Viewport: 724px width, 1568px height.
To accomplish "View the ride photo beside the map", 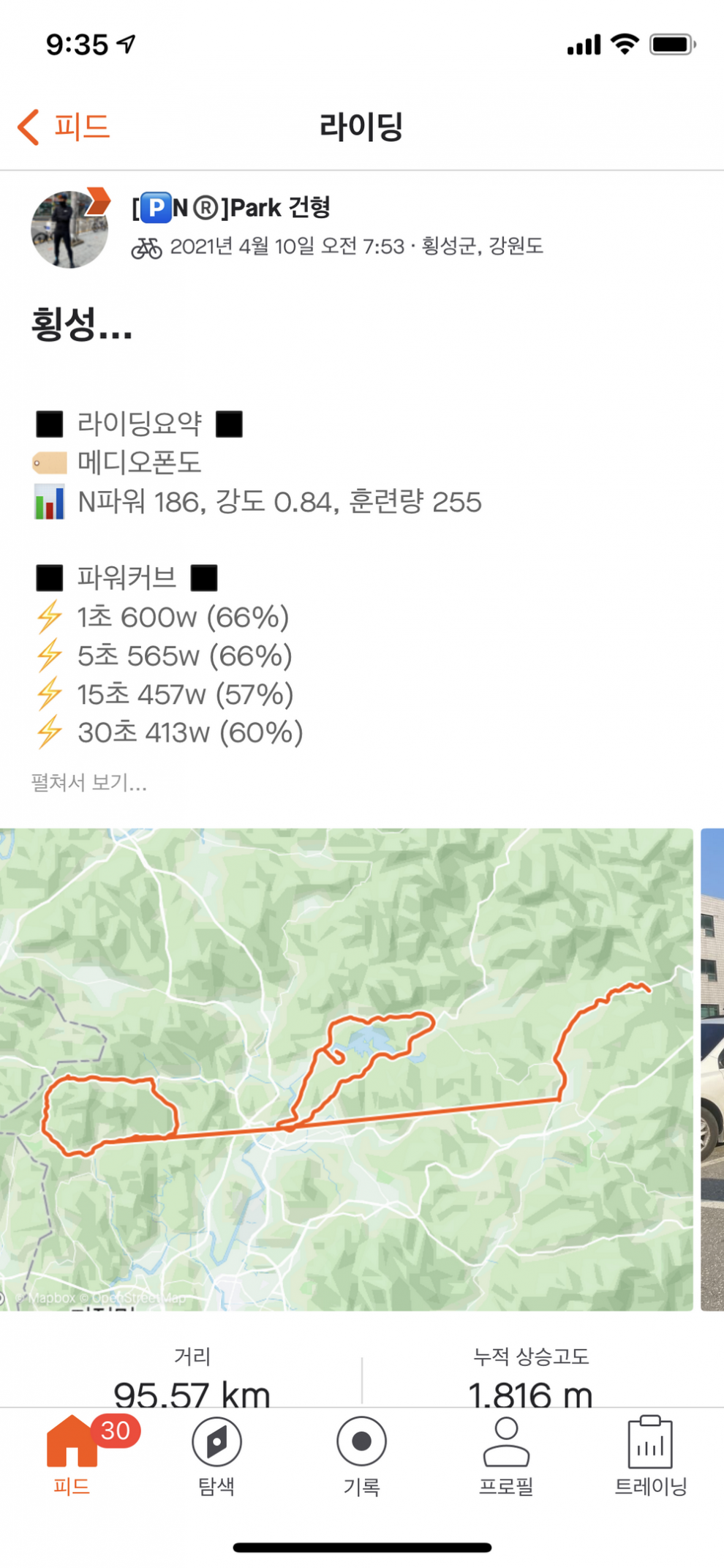I will [712, 1068].
